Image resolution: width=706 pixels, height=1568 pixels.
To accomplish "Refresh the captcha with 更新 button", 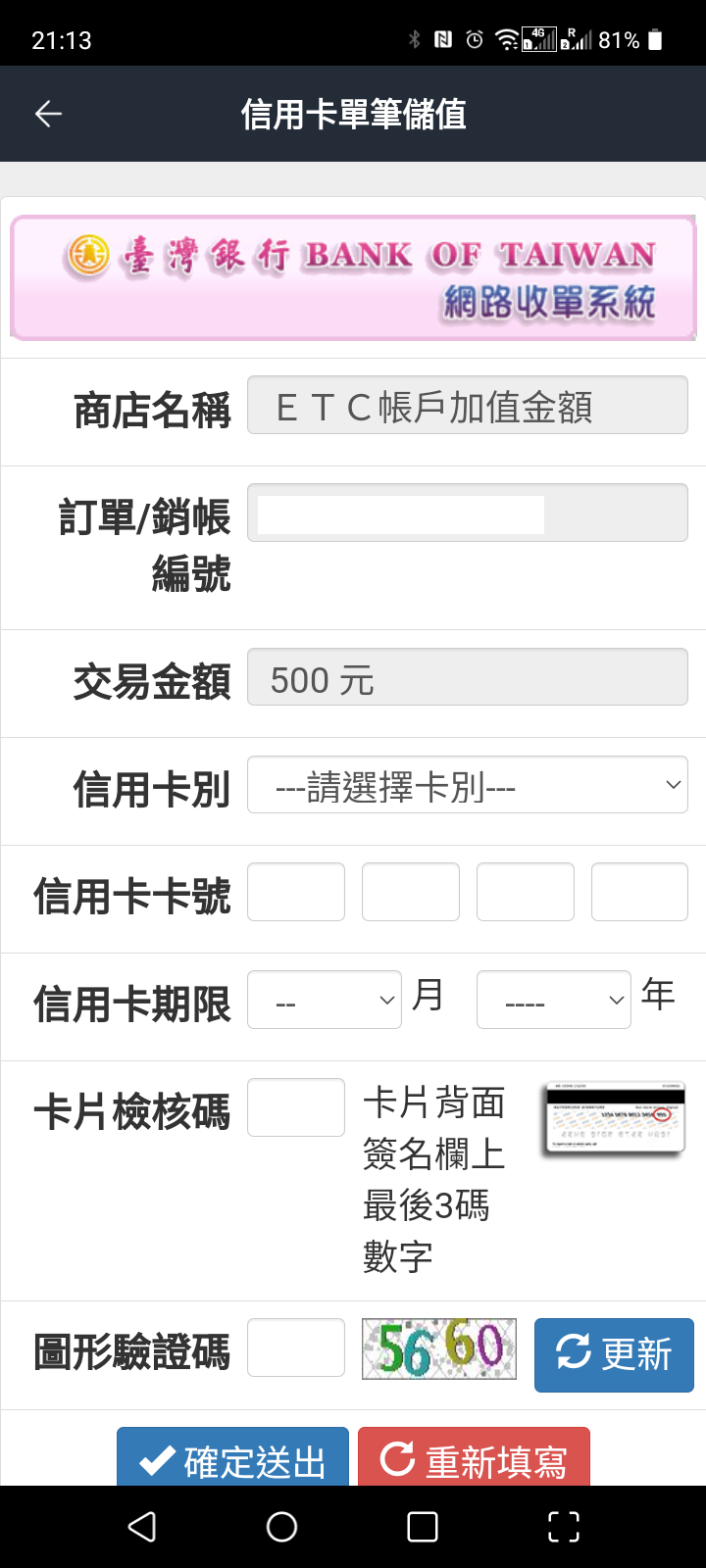I will click(x=614, y=1355).
